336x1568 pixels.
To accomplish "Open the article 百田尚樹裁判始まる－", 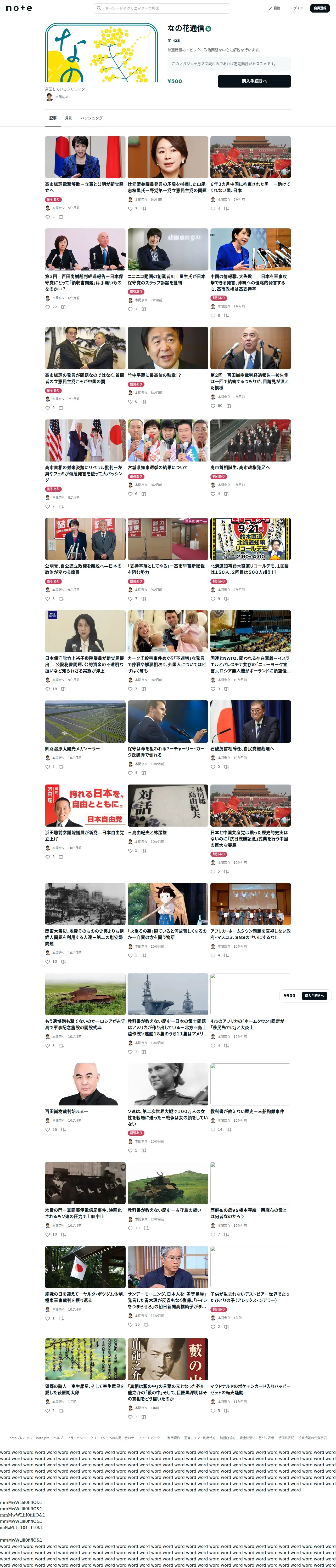I will coord(66,1111).
